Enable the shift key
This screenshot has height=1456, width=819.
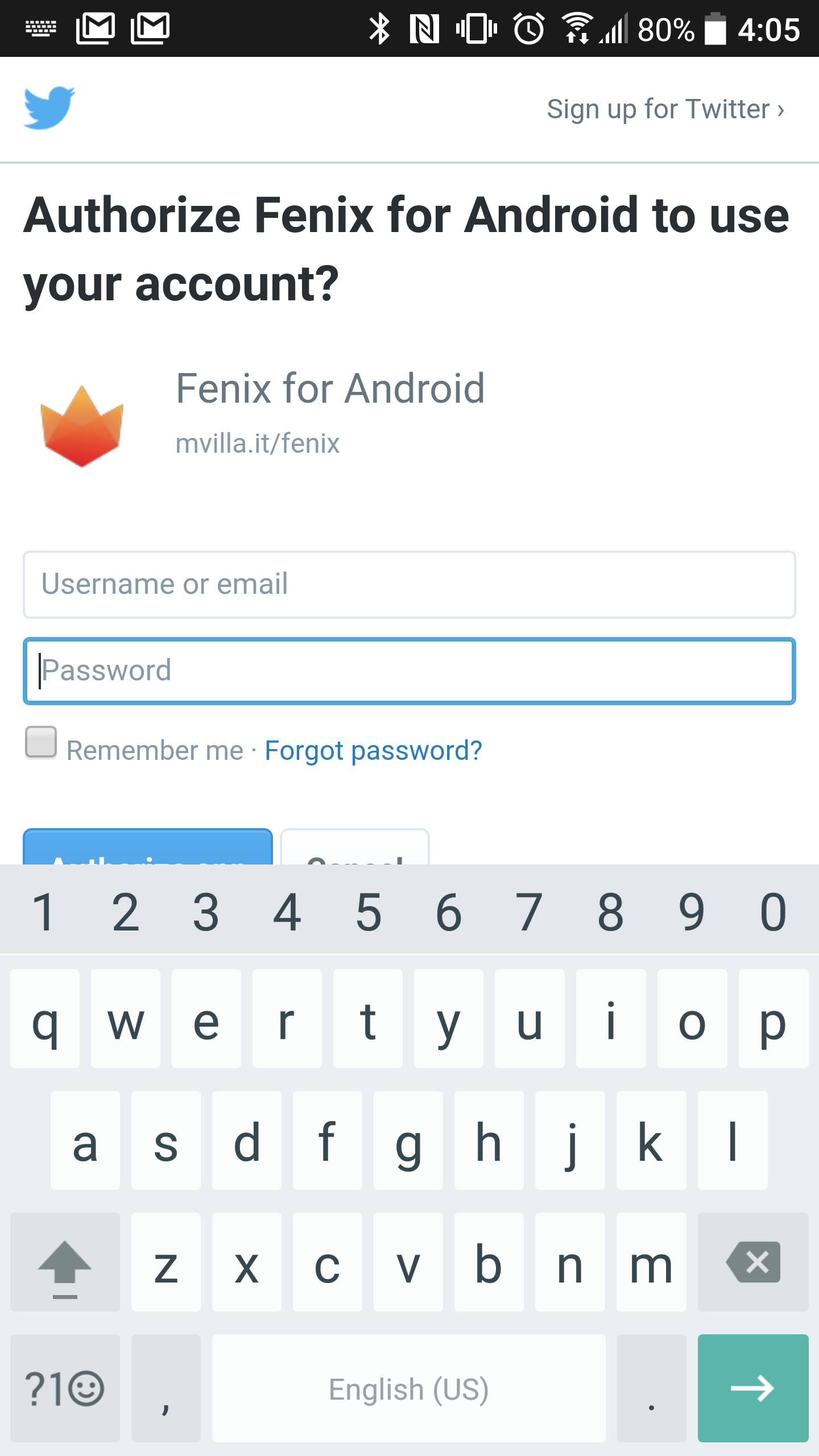65,1262
